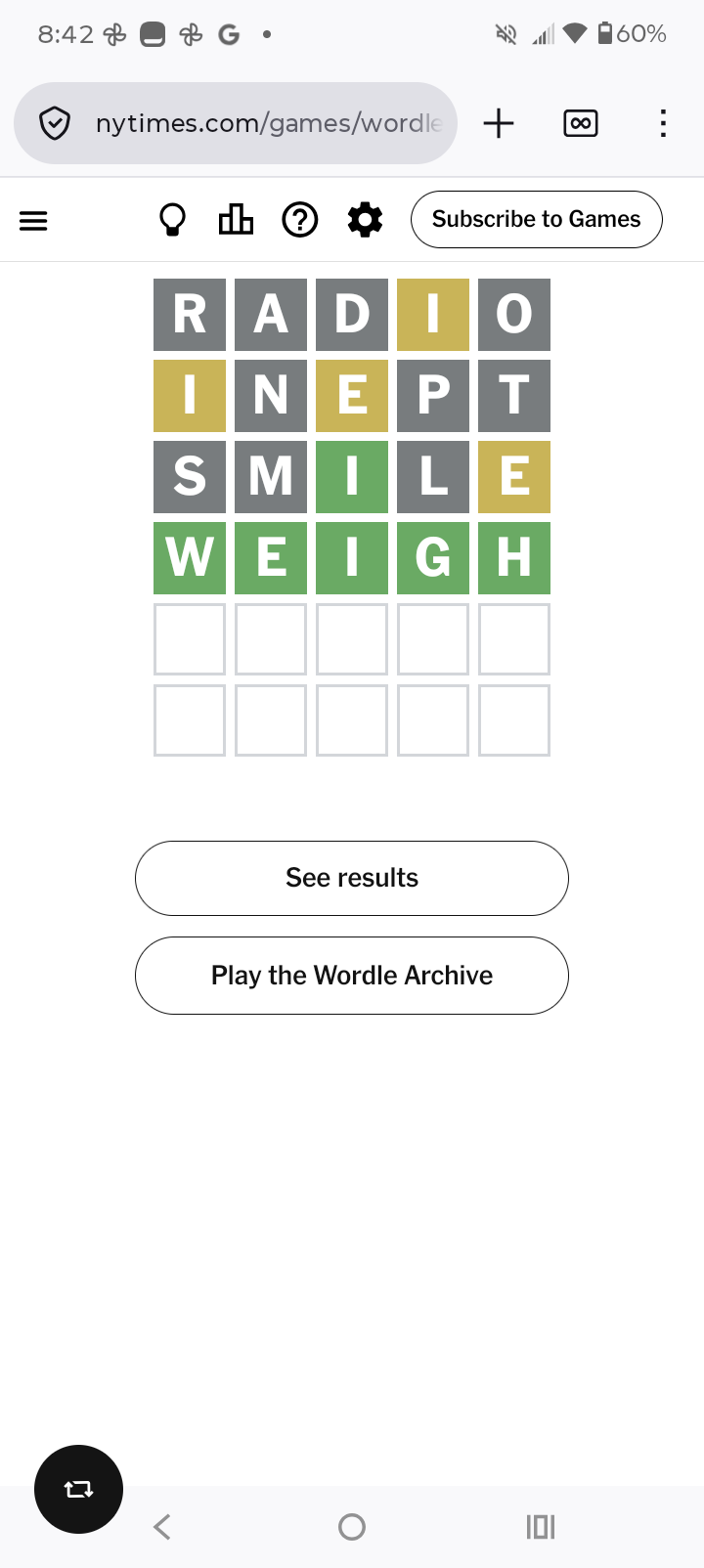Image resolution: width=704 pixels, height=1568 pixels.
Task: Focus the nytimes.com address bar
Action: (269, 123)
